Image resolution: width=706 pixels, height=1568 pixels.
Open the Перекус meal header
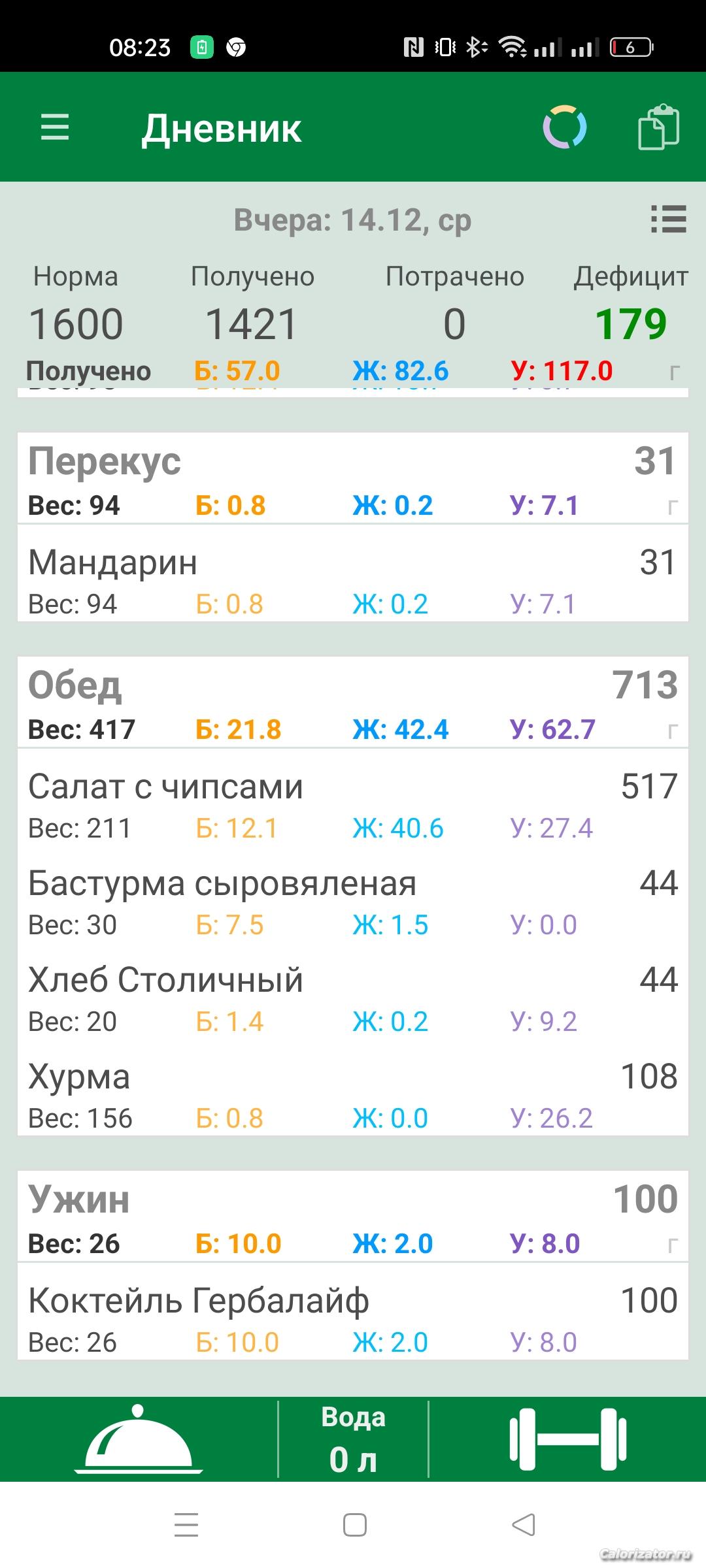(x=352, y=478)
